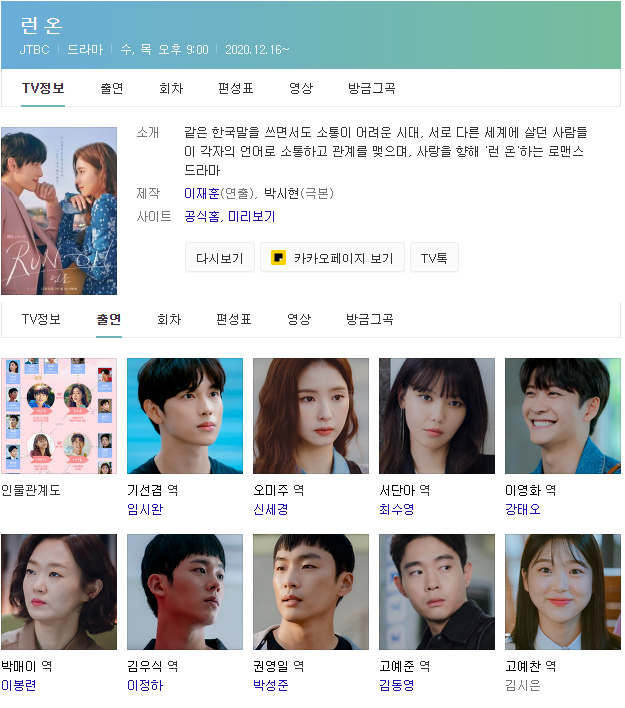Open actress 신세경's profile link
The image size is (625, 708).
coord(270,509)
